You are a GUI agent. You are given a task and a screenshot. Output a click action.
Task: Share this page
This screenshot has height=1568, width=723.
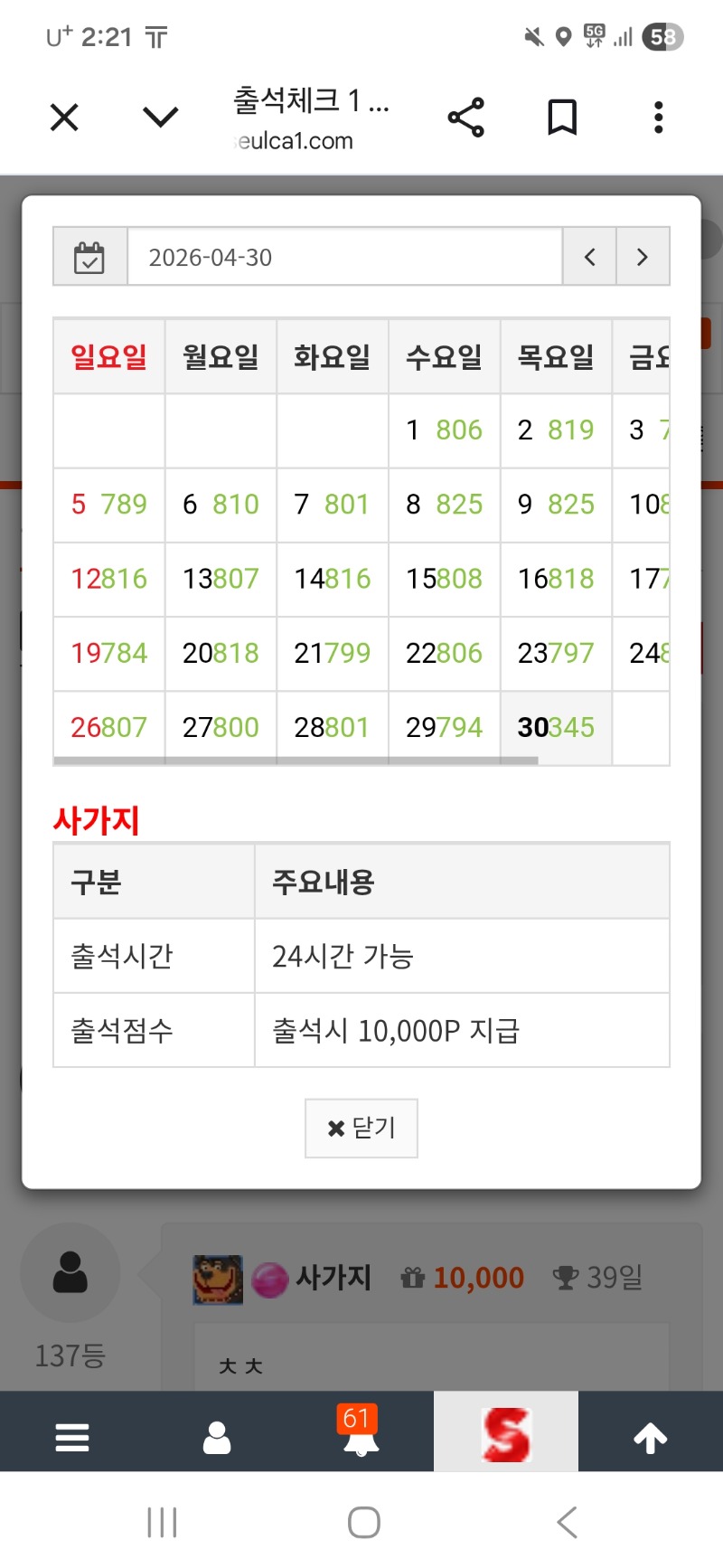click(466, 118)
